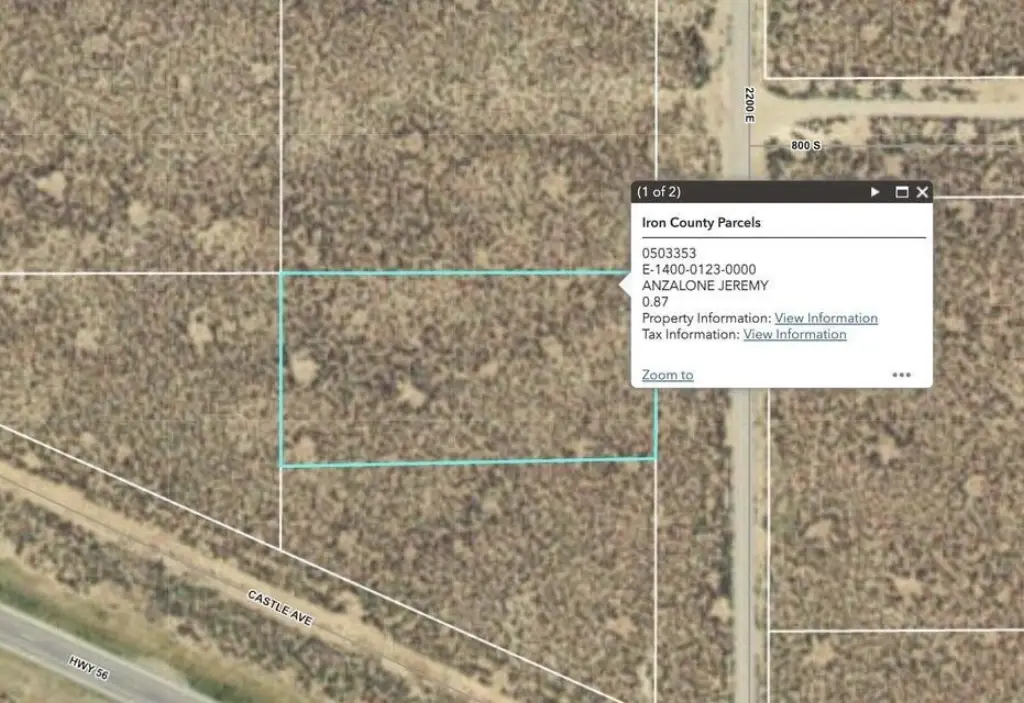Maximize the parcel info popup
This screenshot has height=703, width=1024.
point(901,192)
